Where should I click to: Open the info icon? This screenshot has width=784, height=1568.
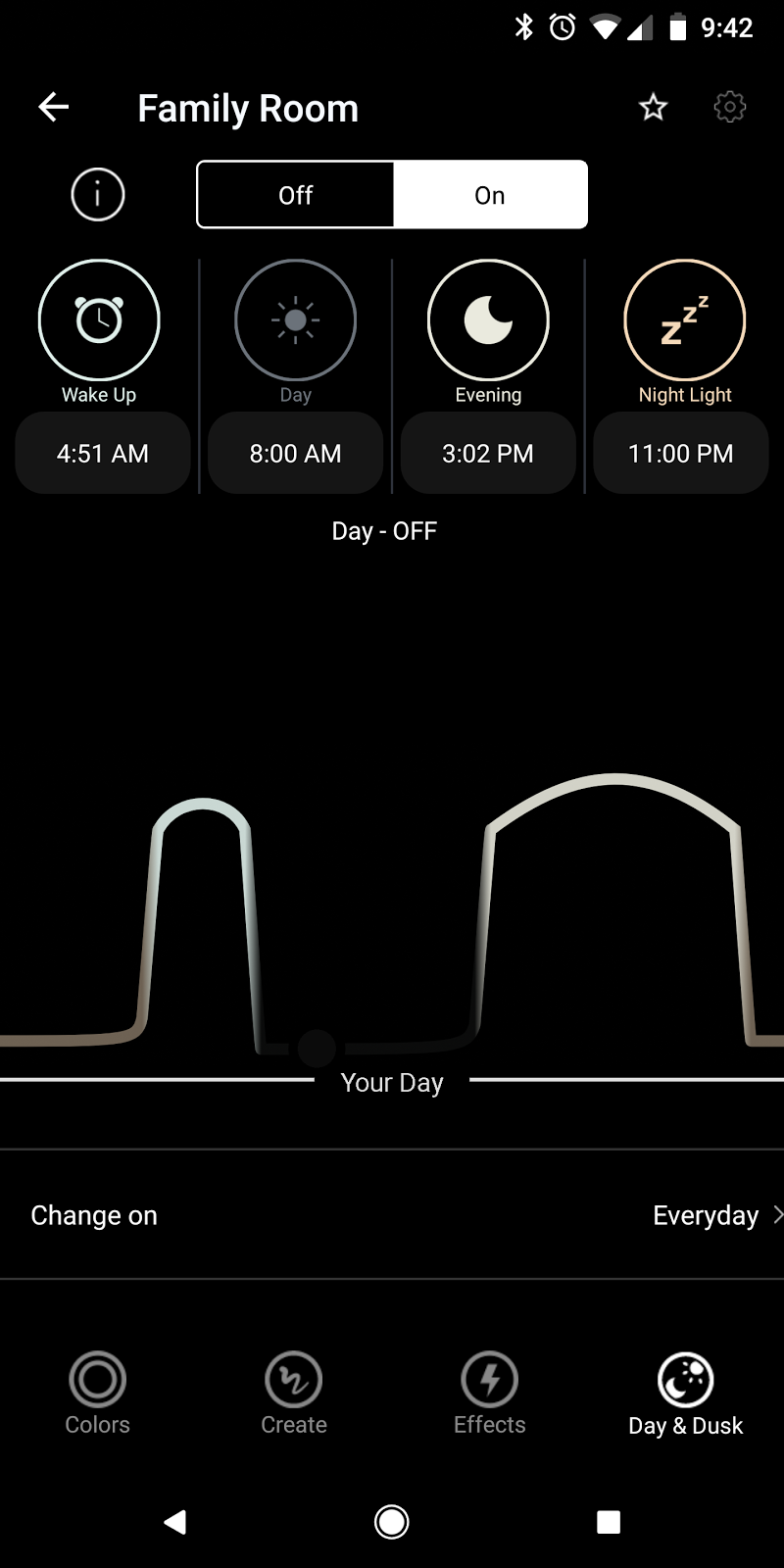(x=98, y=194)
